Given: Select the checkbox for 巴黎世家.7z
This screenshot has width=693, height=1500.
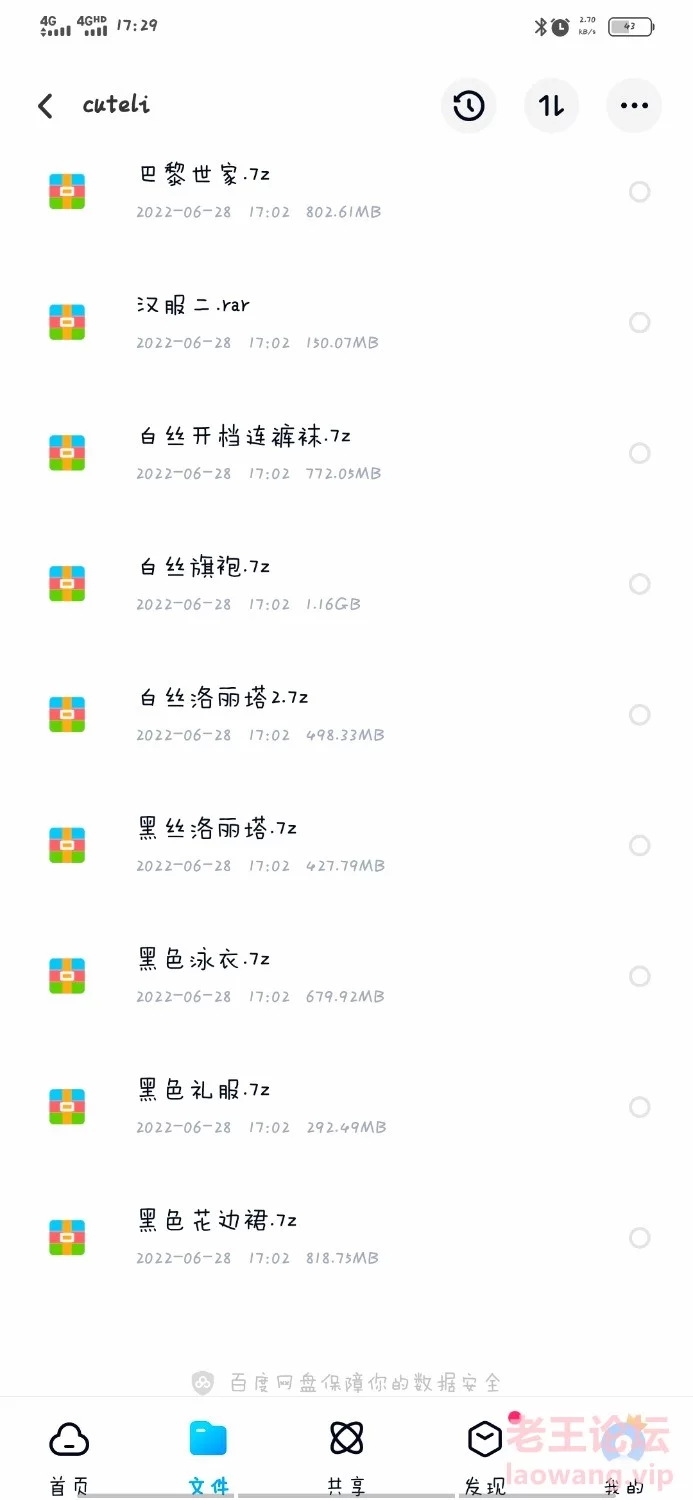Looking at the screenshot, I should tap(640, 192).
